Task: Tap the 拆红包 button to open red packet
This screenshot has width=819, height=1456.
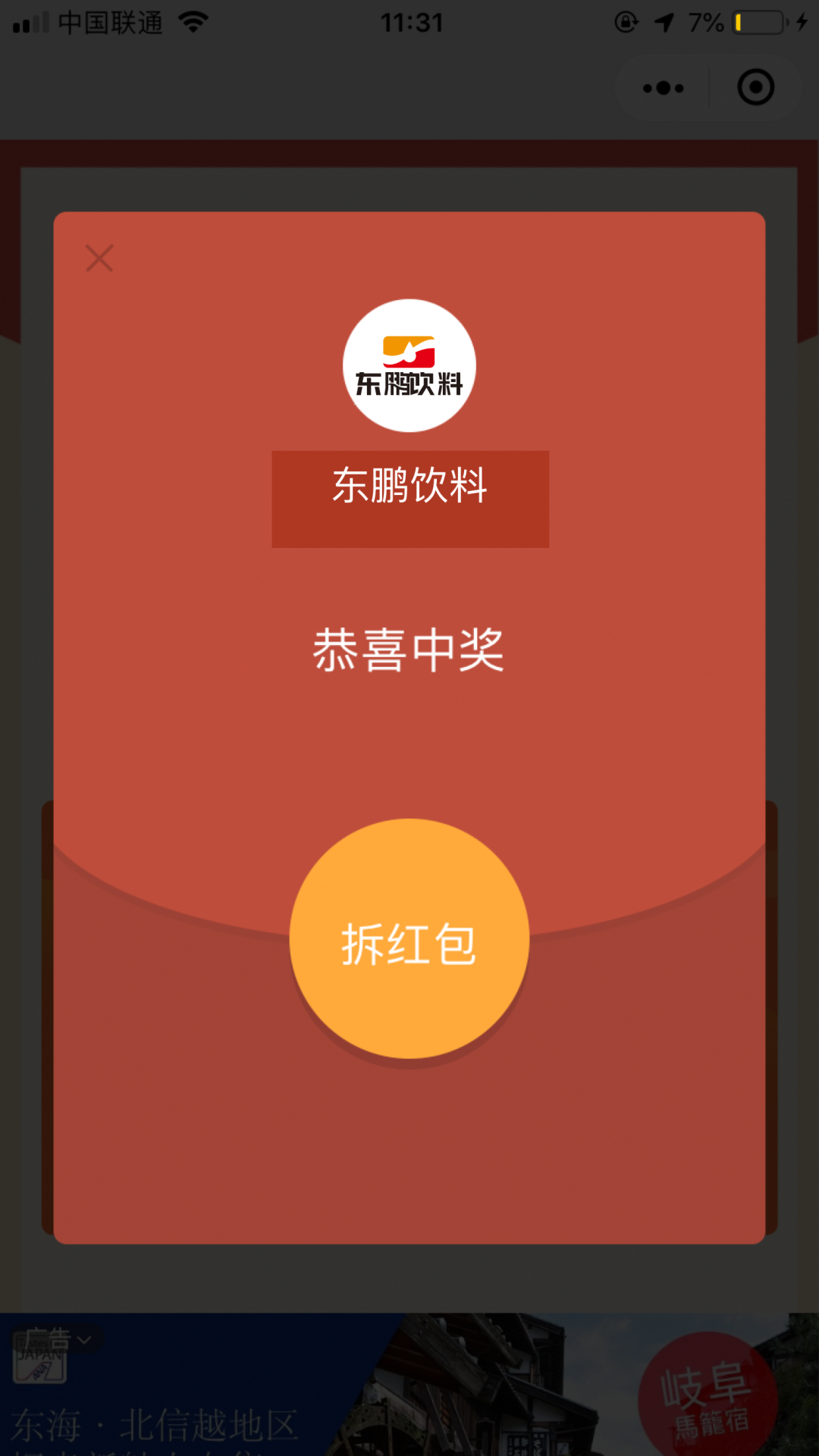Action: tap(409, 939)
